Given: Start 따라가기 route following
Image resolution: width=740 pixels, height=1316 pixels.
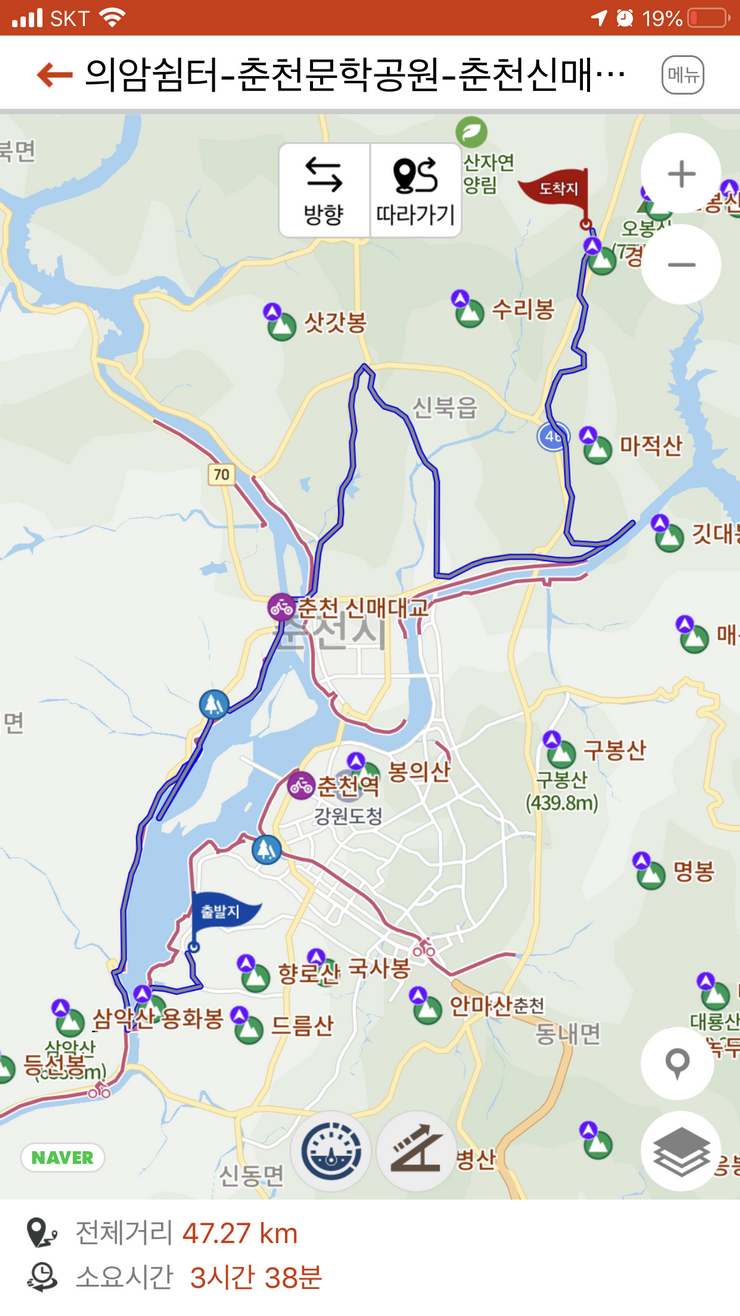Looking at the screenshot, I should click(x=415, y=190).
